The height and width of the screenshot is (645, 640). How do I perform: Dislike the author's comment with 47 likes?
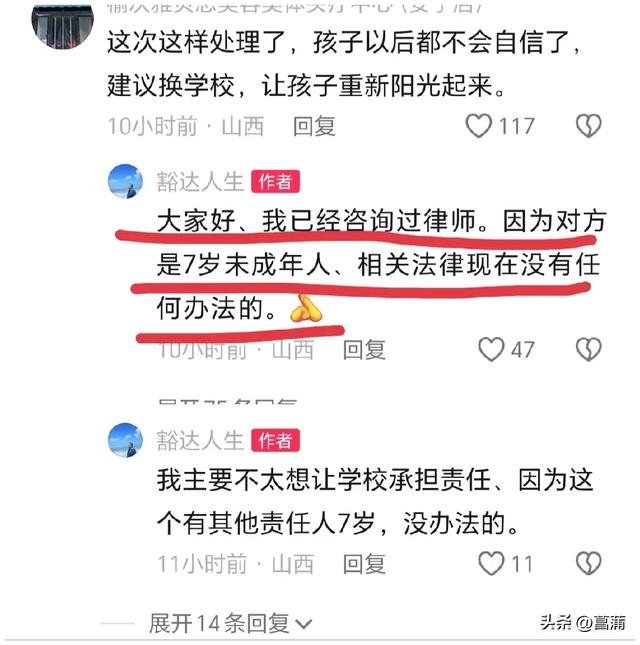(x=589, y=349)
